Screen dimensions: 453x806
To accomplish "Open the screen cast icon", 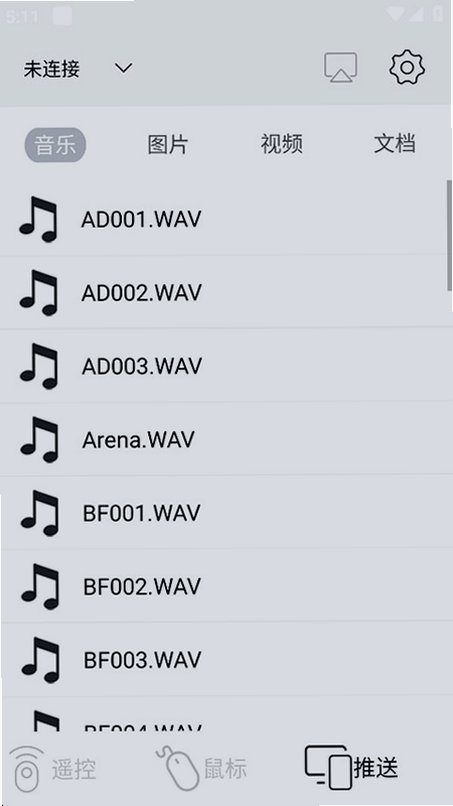I will 340,67.
